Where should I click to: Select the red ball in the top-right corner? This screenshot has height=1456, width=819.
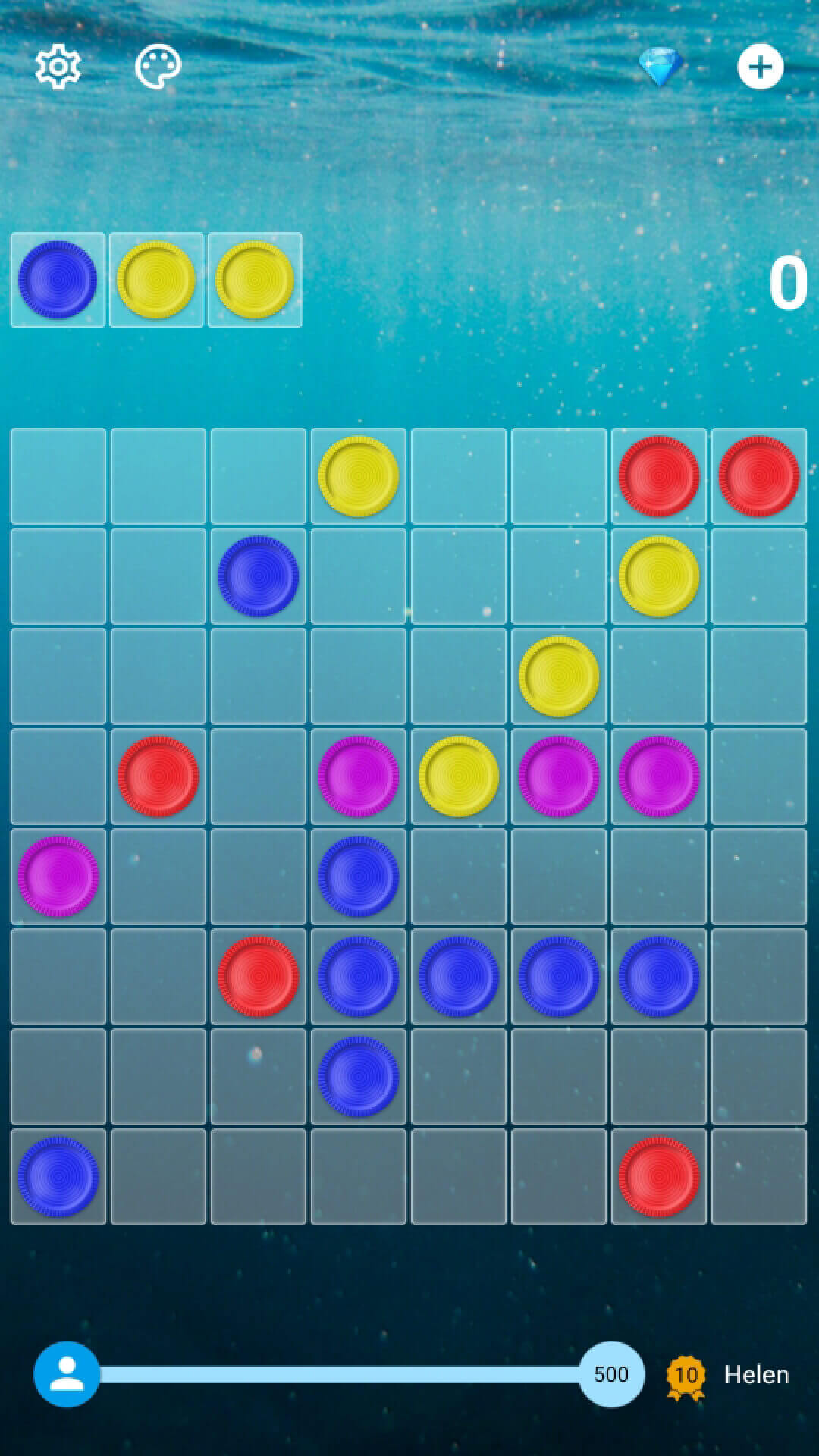[759, 476]
